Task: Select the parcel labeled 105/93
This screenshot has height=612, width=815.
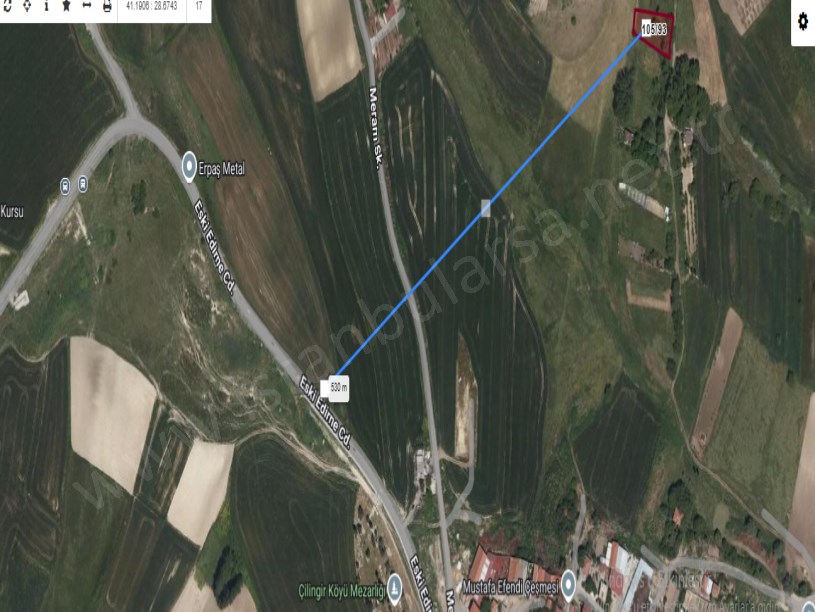Action: pyautogui.click(x=655, y=30)
